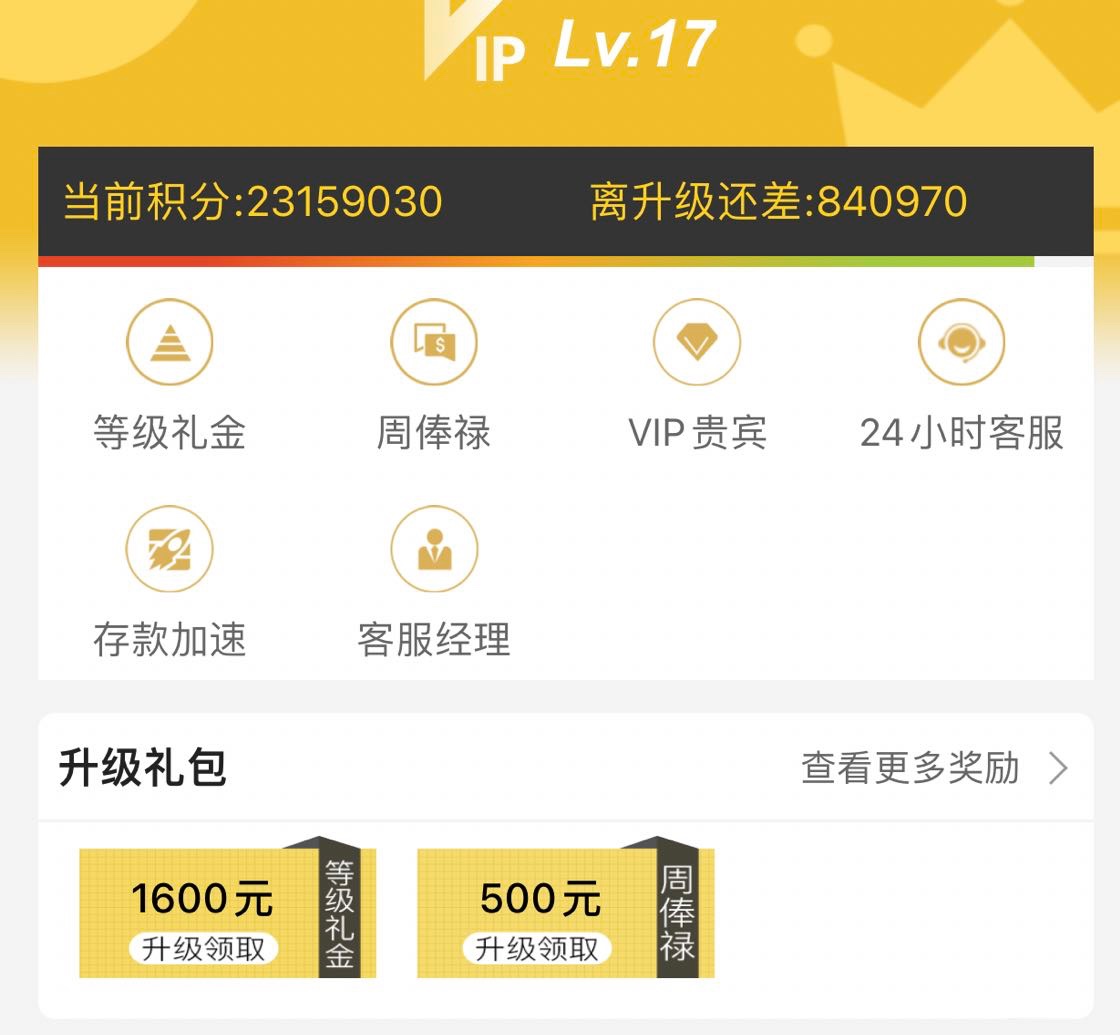Contact 24小时客服 support
The height and width of the screenshot is (1035, 1120).
click(961, 343)
